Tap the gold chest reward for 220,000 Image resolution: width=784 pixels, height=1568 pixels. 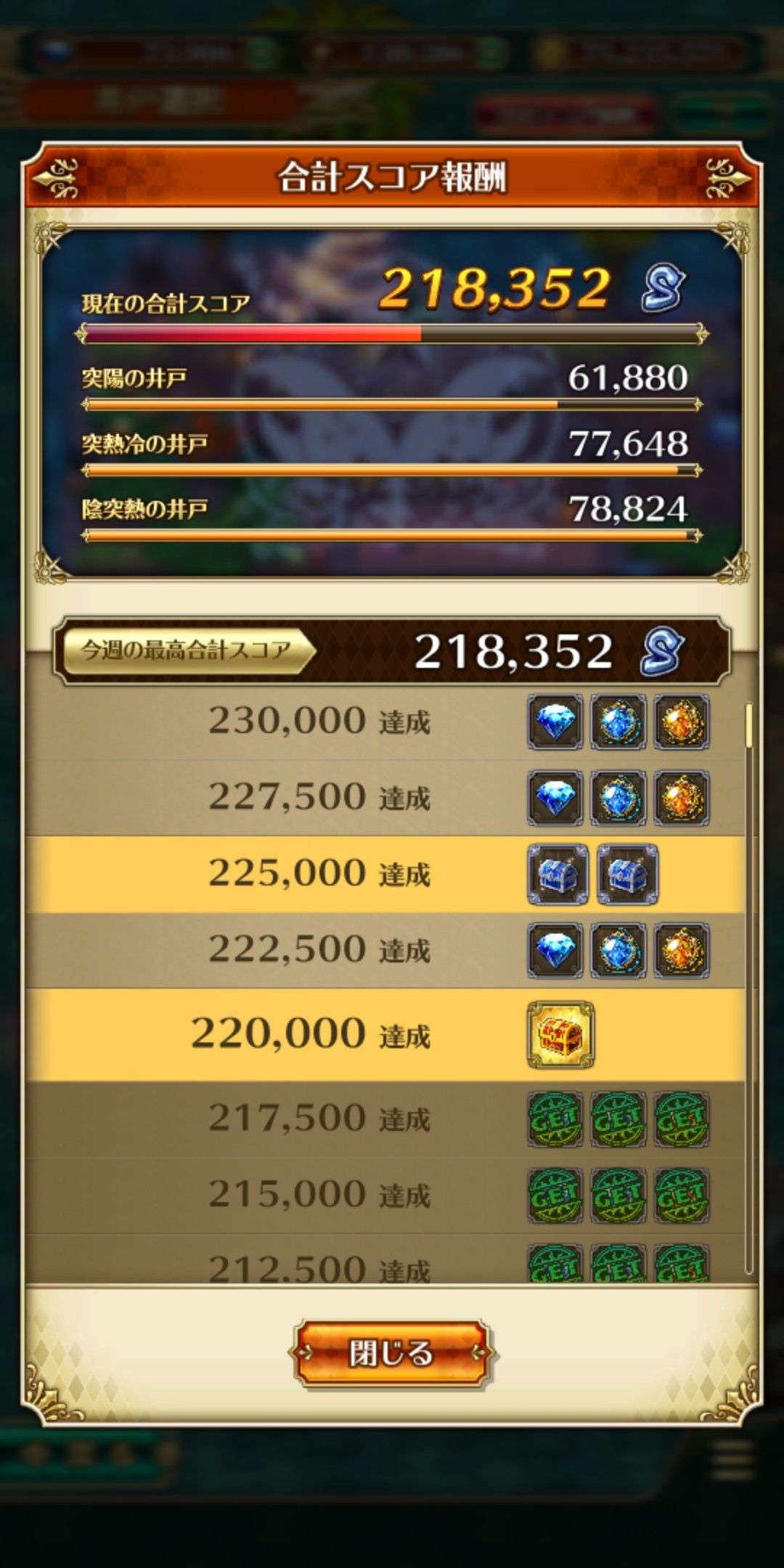point(560,1034)
